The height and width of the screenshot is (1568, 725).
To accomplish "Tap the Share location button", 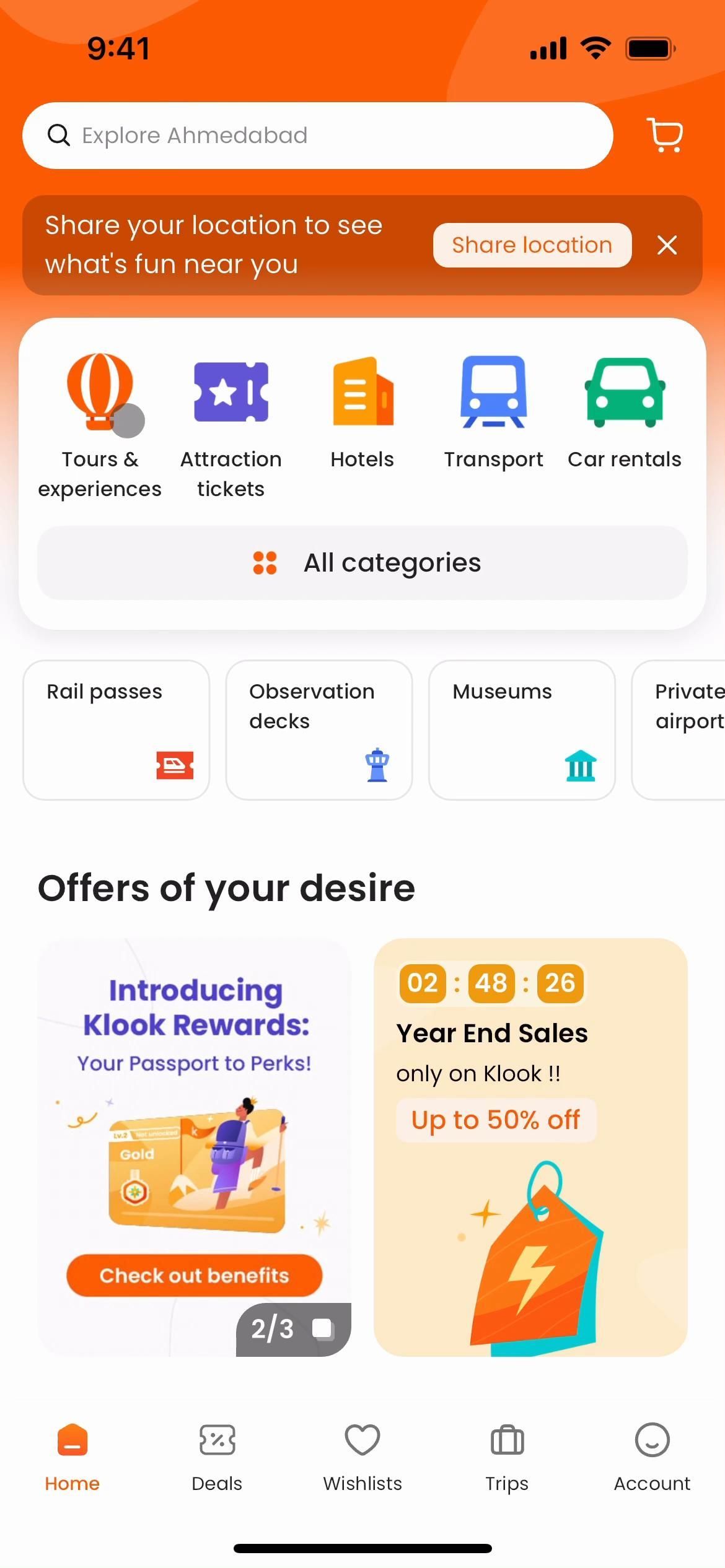I will click(532, 245).
